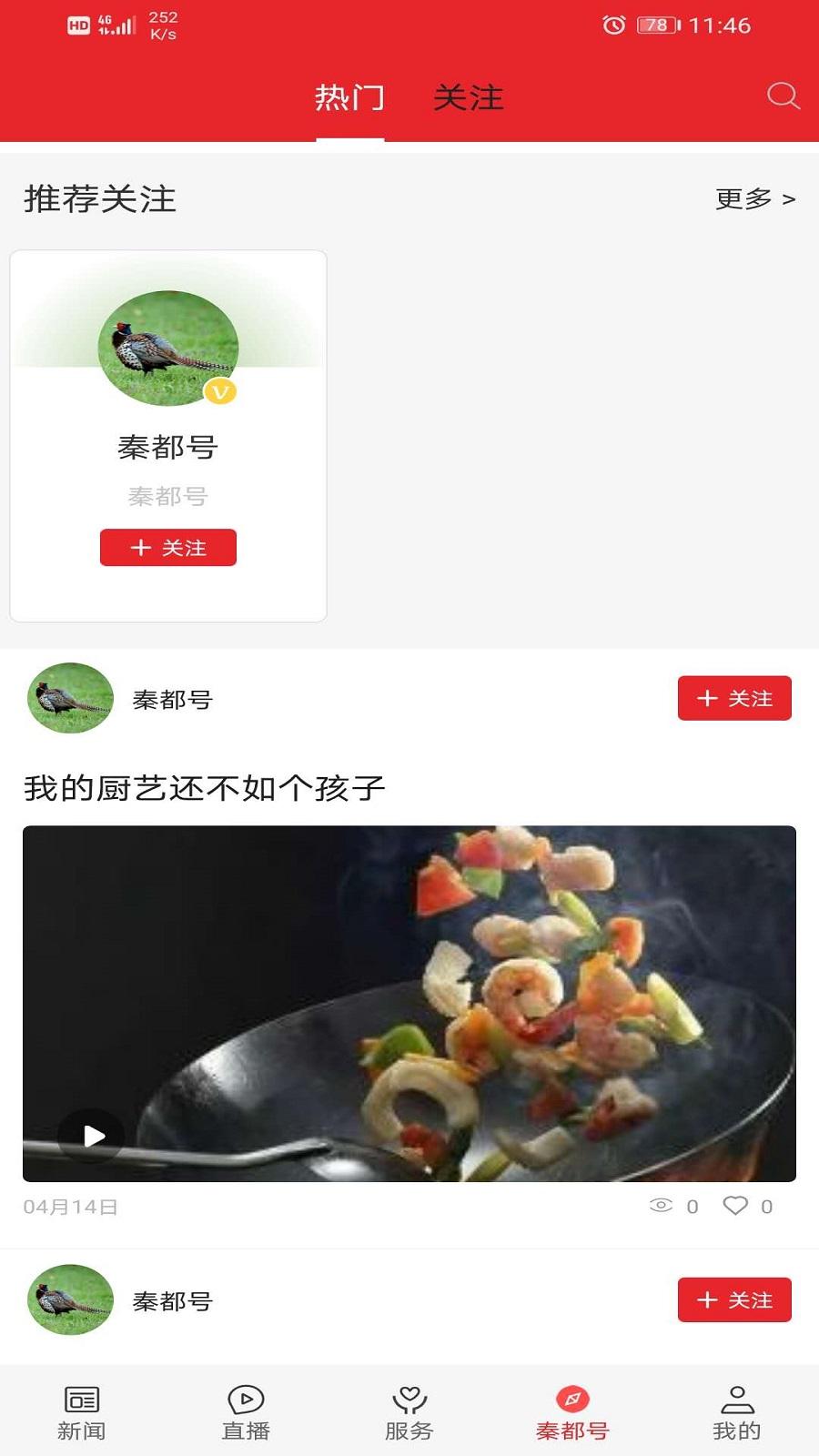Follow 秦都号 next to the cooking video post
This screenshot has width=819, height=1456.
(735, 698)
